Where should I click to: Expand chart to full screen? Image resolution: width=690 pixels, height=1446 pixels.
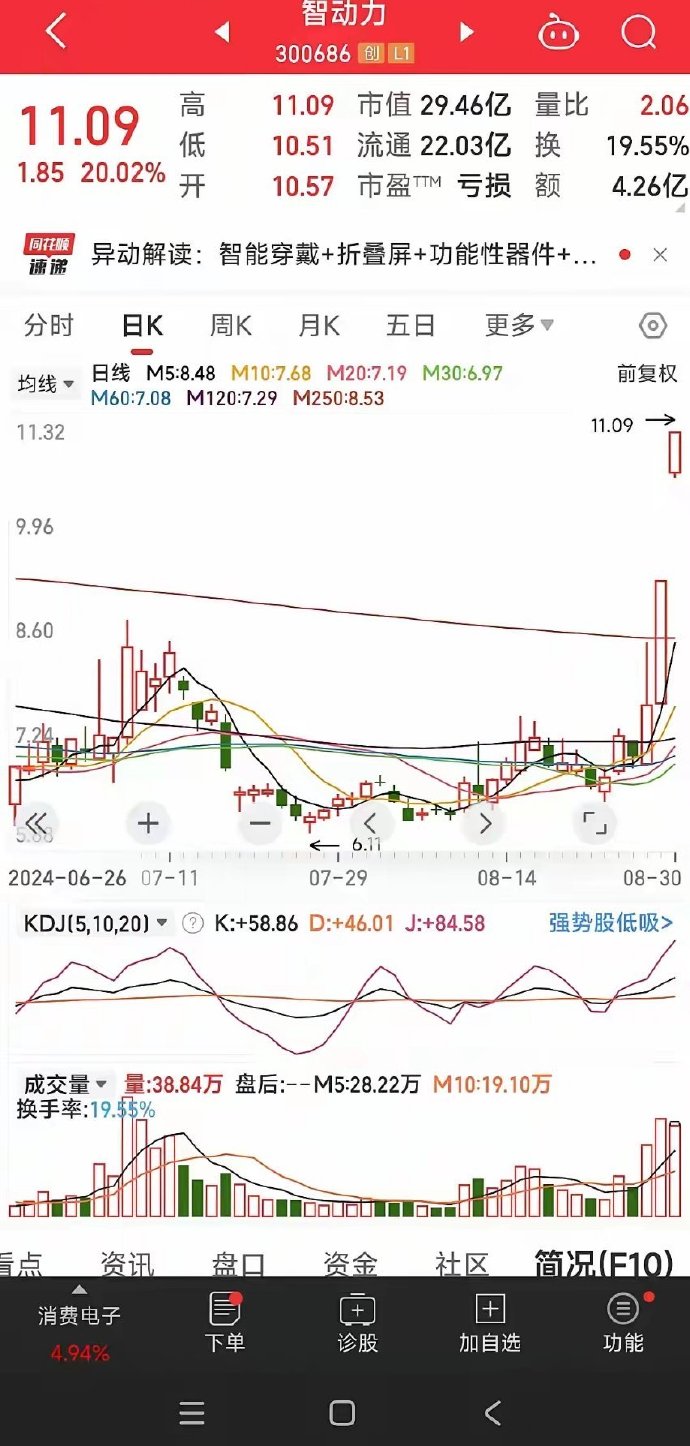(595, 824)
